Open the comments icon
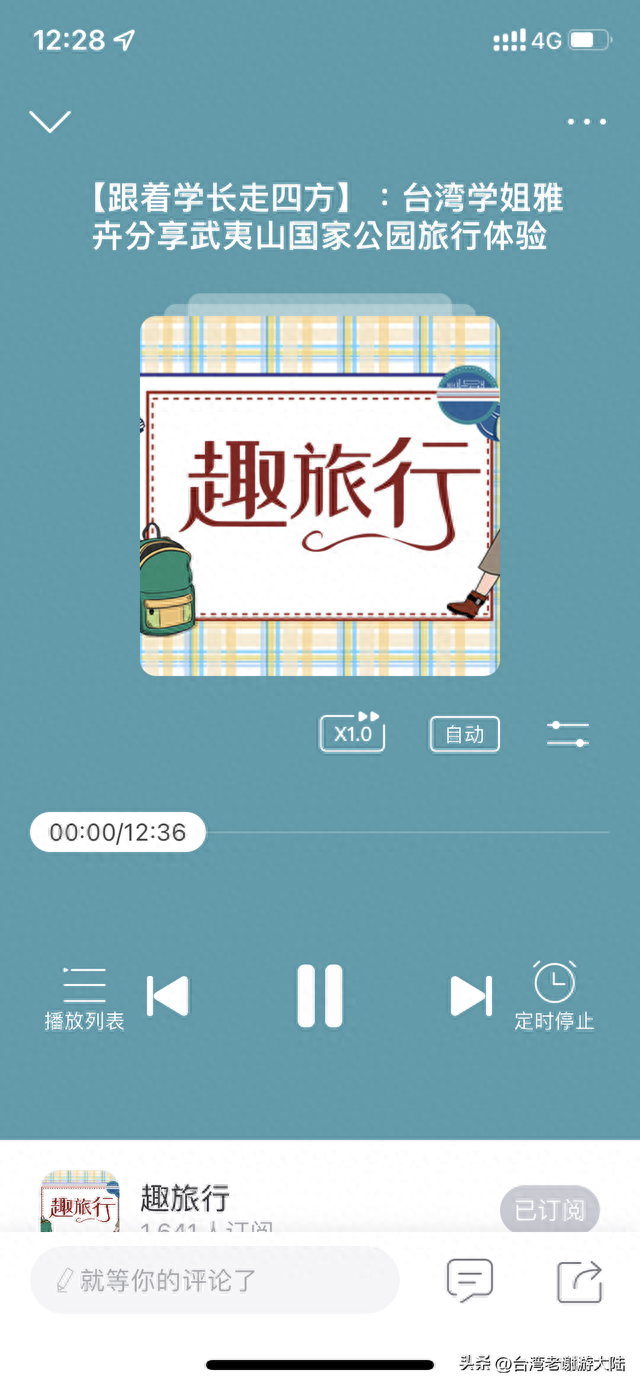 [470, 1279]
